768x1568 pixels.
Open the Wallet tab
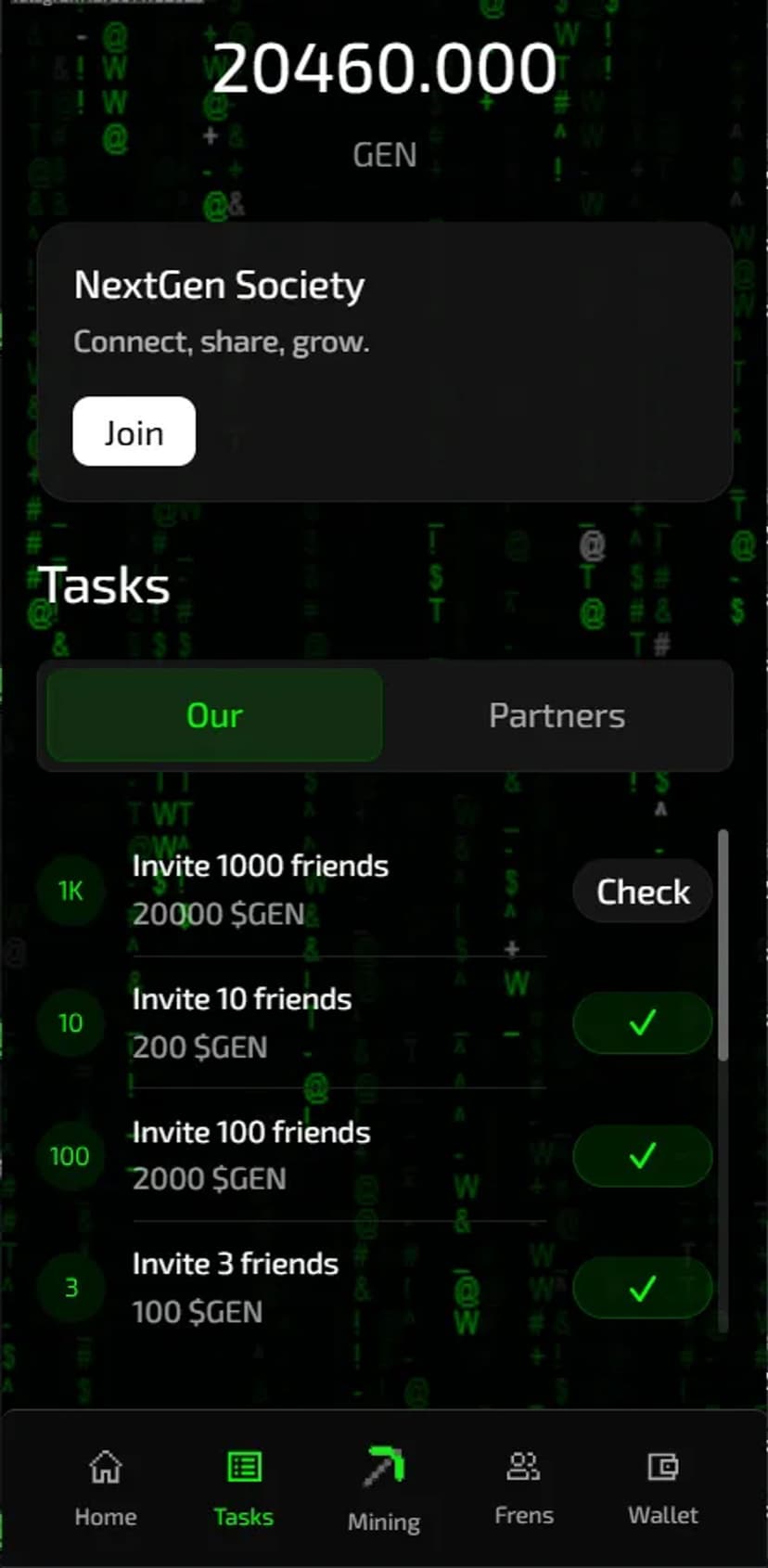[x=662, y=1487]
